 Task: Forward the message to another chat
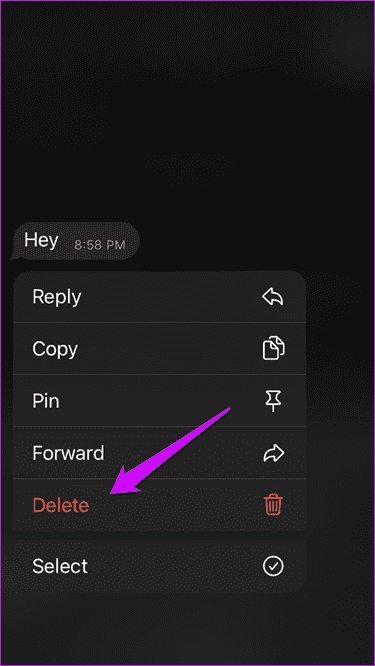[x=160, y=453]
